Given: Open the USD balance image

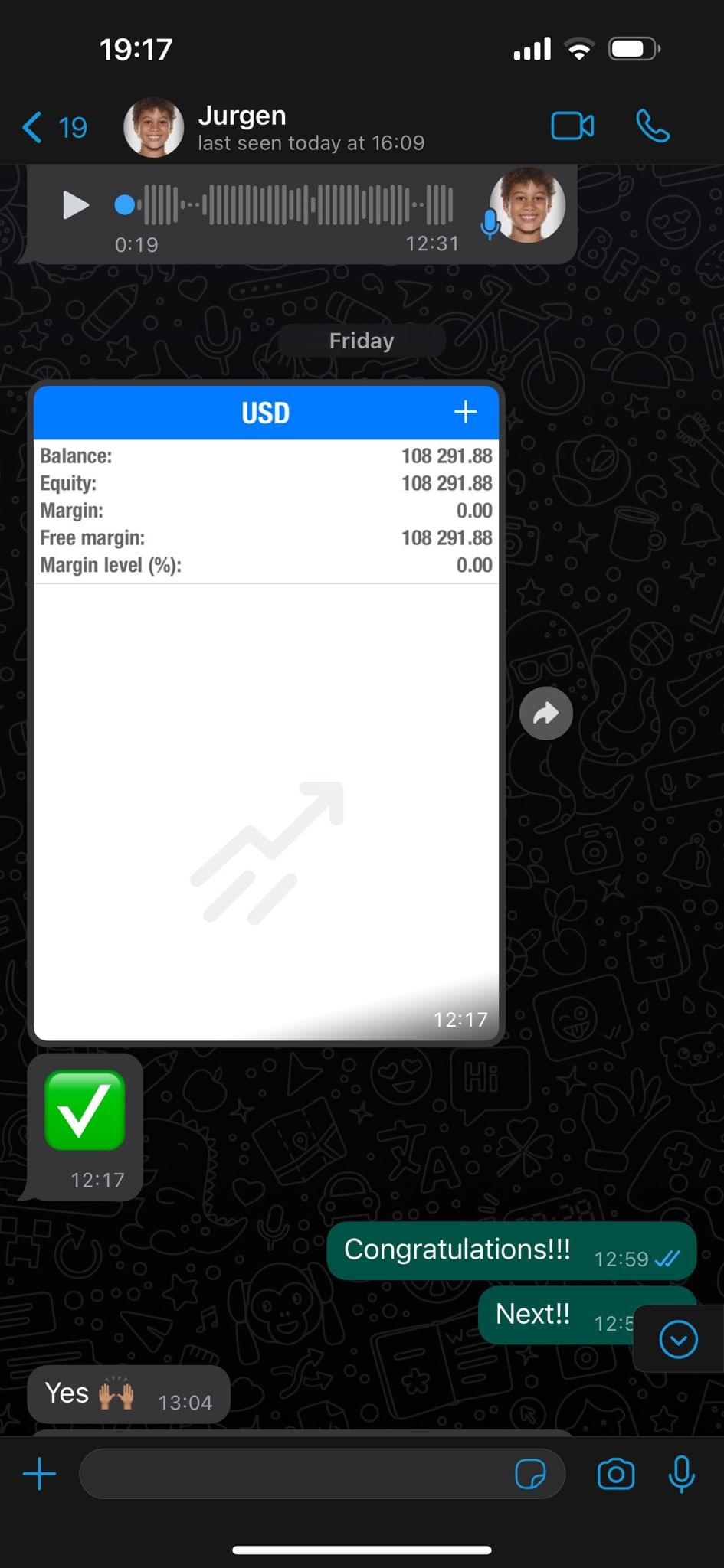Looking at the screenshot, I should pyautogui.click(x=266, y=712).
